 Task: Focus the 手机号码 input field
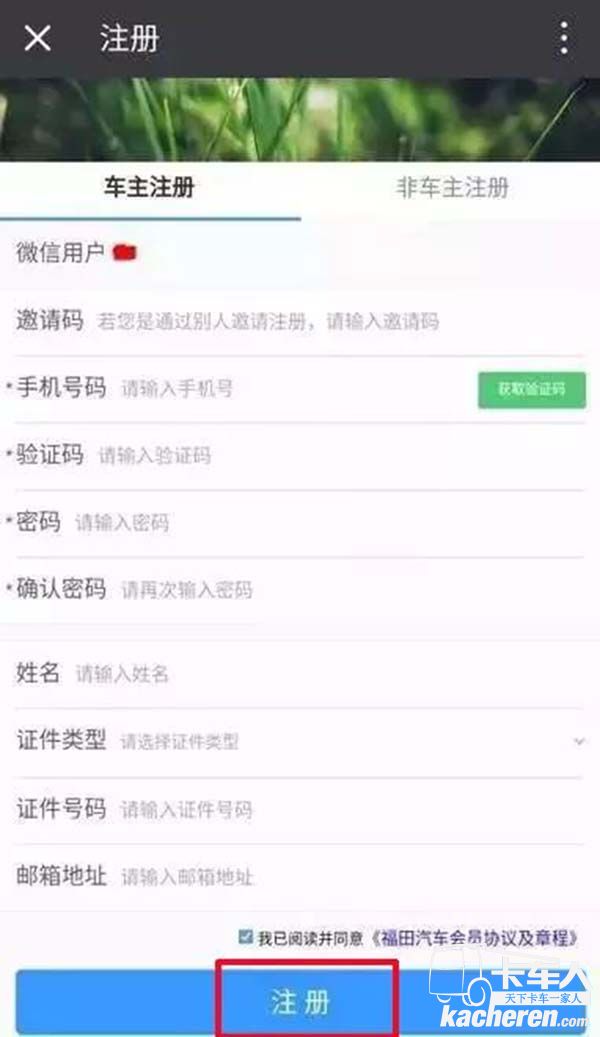[x=290, y=388]
